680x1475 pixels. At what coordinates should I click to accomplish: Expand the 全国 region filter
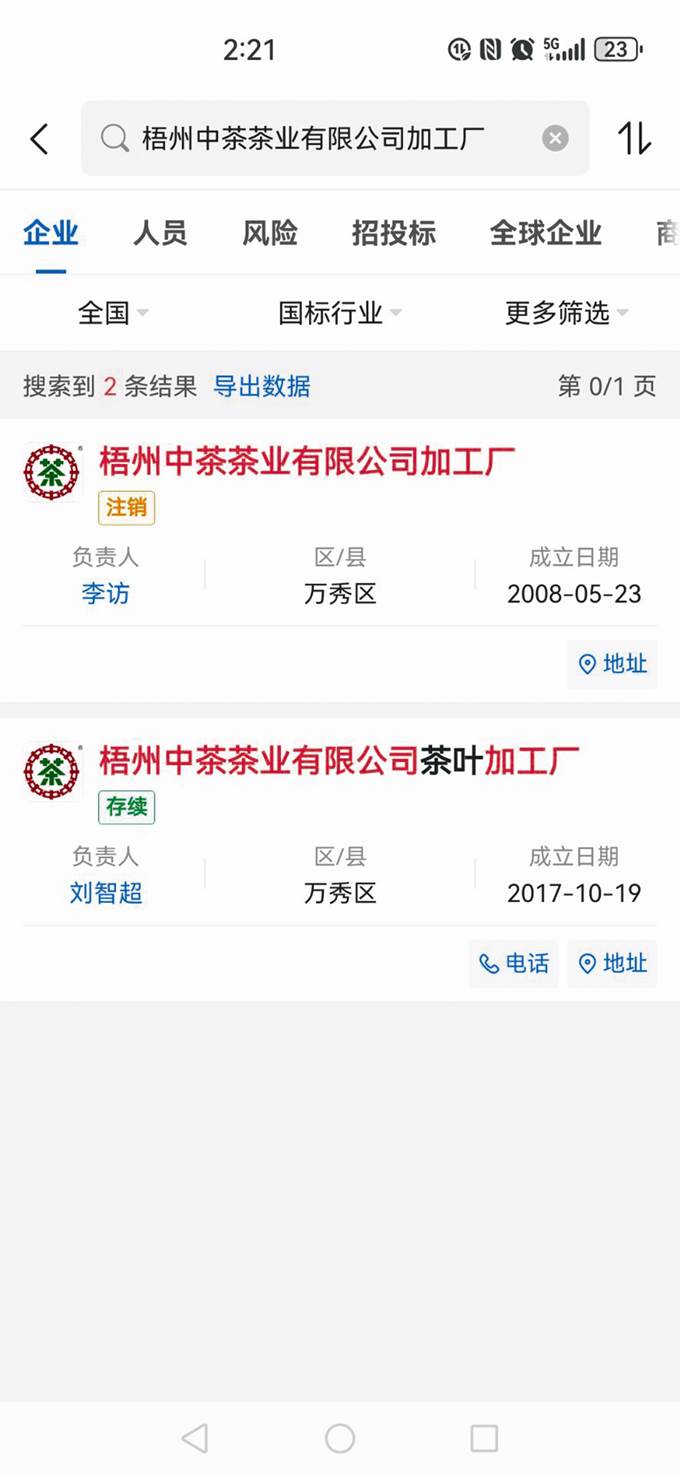(113, 313)
